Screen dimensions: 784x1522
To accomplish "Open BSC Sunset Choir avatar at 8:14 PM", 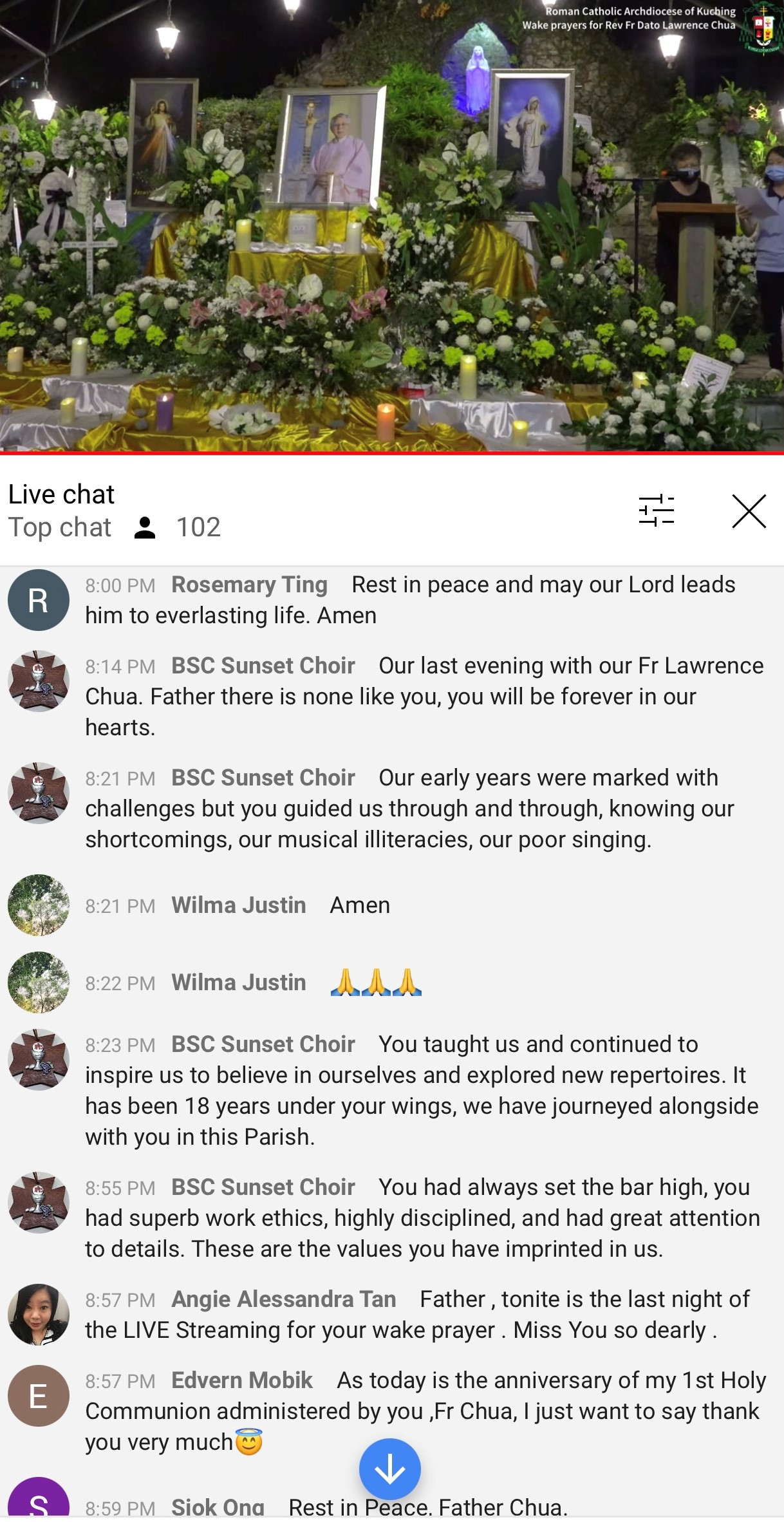I will pos(39,681).
